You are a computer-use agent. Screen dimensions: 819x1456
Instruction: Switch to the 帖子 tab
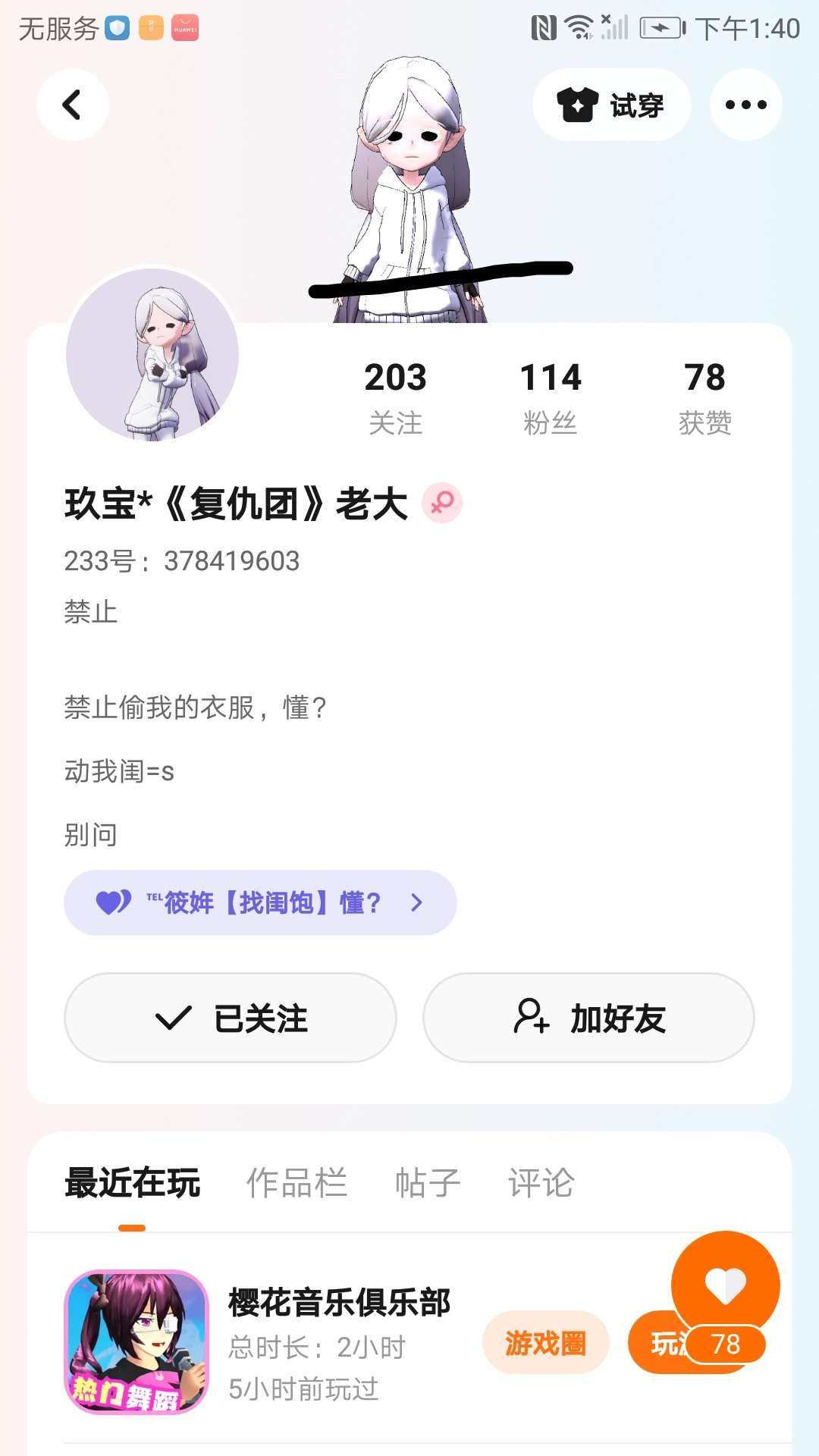(x=428, y=1183)
